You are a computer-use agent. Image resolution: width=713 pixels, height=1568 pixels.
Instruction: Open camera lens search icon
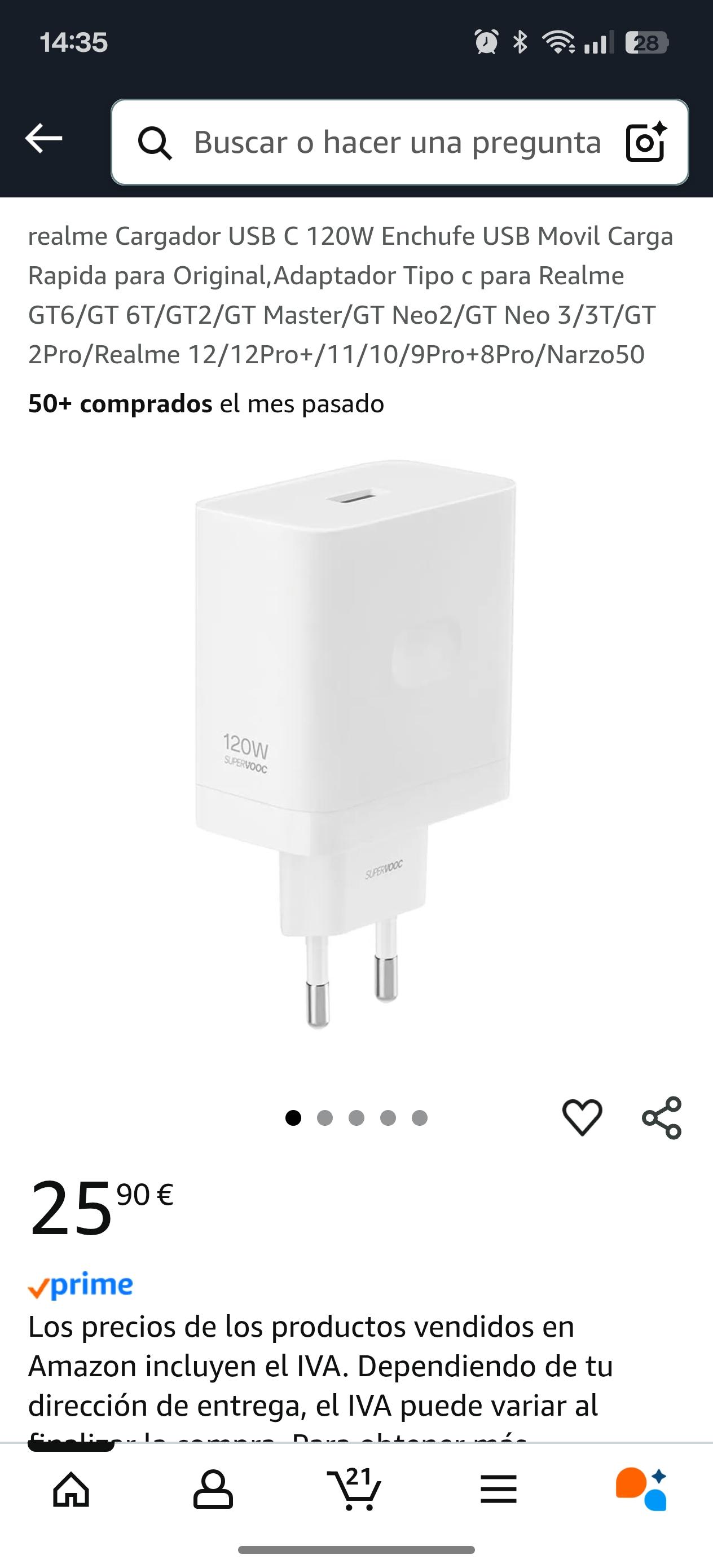click(x=645, y=143)
